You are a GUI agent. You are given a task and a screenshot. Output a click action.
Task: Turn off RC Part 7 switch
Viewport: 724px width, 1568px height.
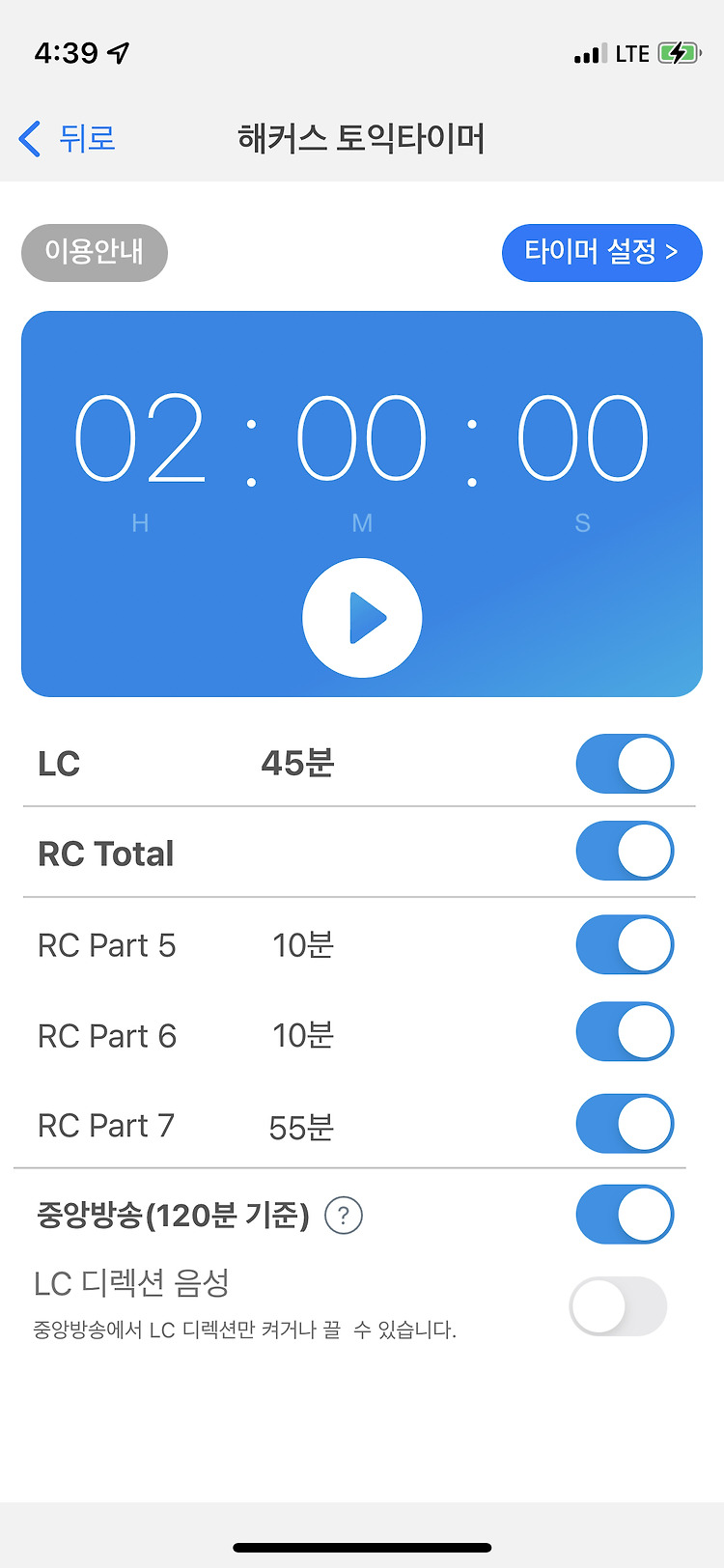(x=625, y=1124)
